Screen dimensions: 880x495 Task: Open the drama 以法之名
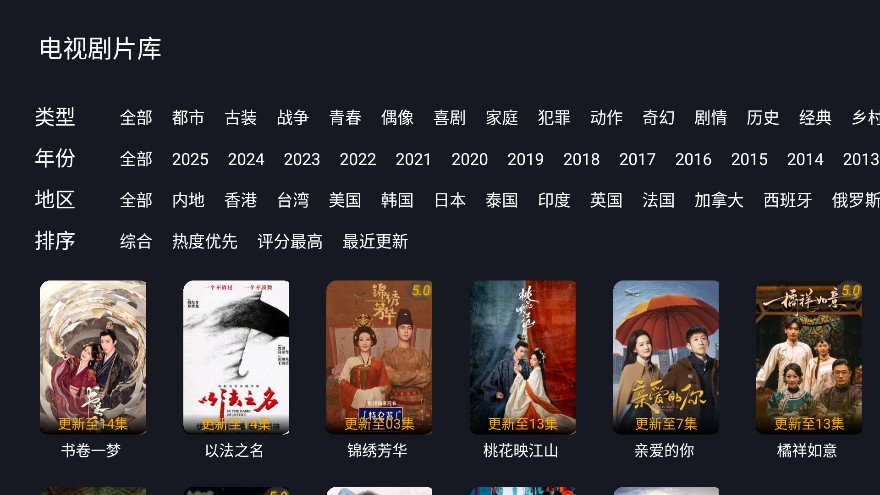tap(235, 357)
